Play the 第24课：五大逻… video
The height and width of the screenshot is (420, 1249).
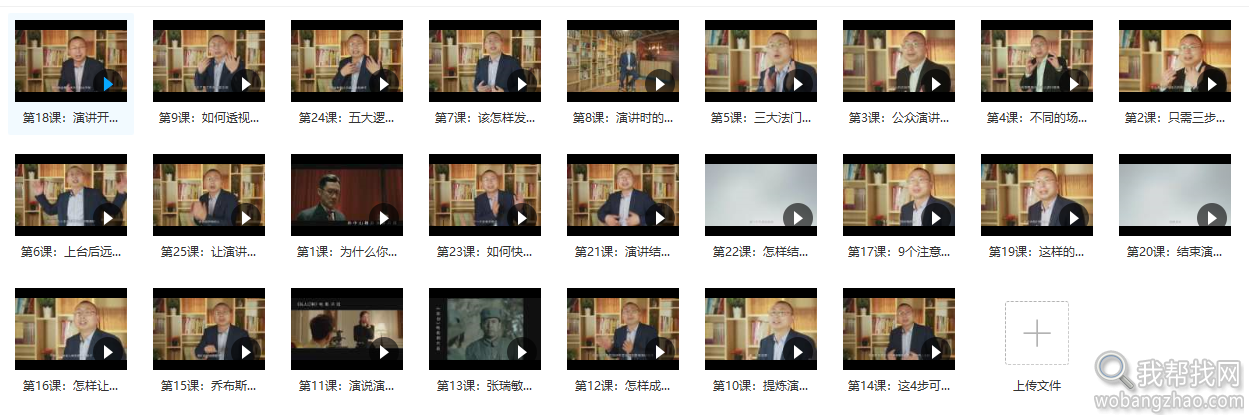pos(347,62)
